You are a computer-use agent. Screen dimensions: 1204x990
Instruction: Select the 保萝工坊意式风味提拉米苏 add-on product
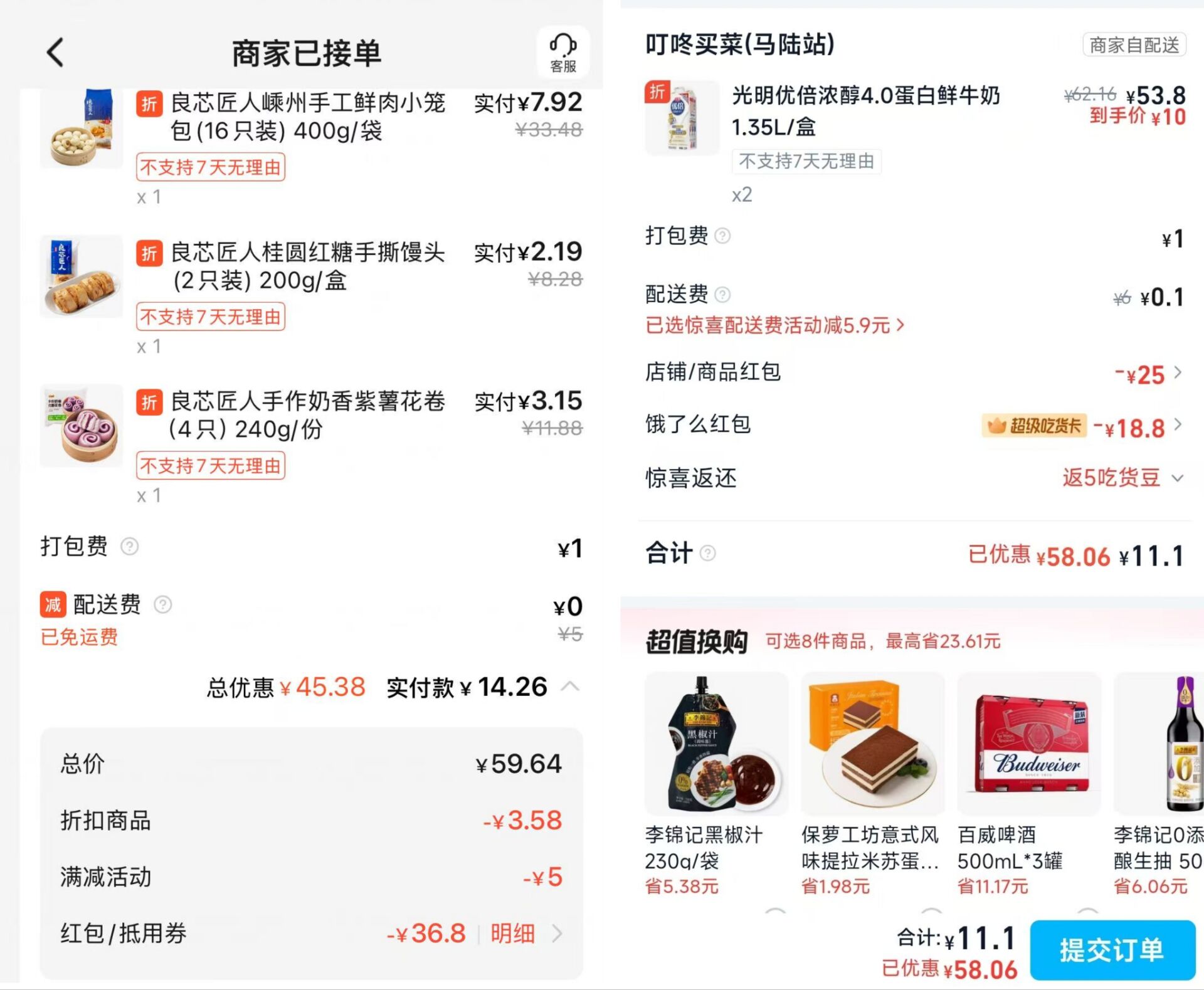point(872,784)
